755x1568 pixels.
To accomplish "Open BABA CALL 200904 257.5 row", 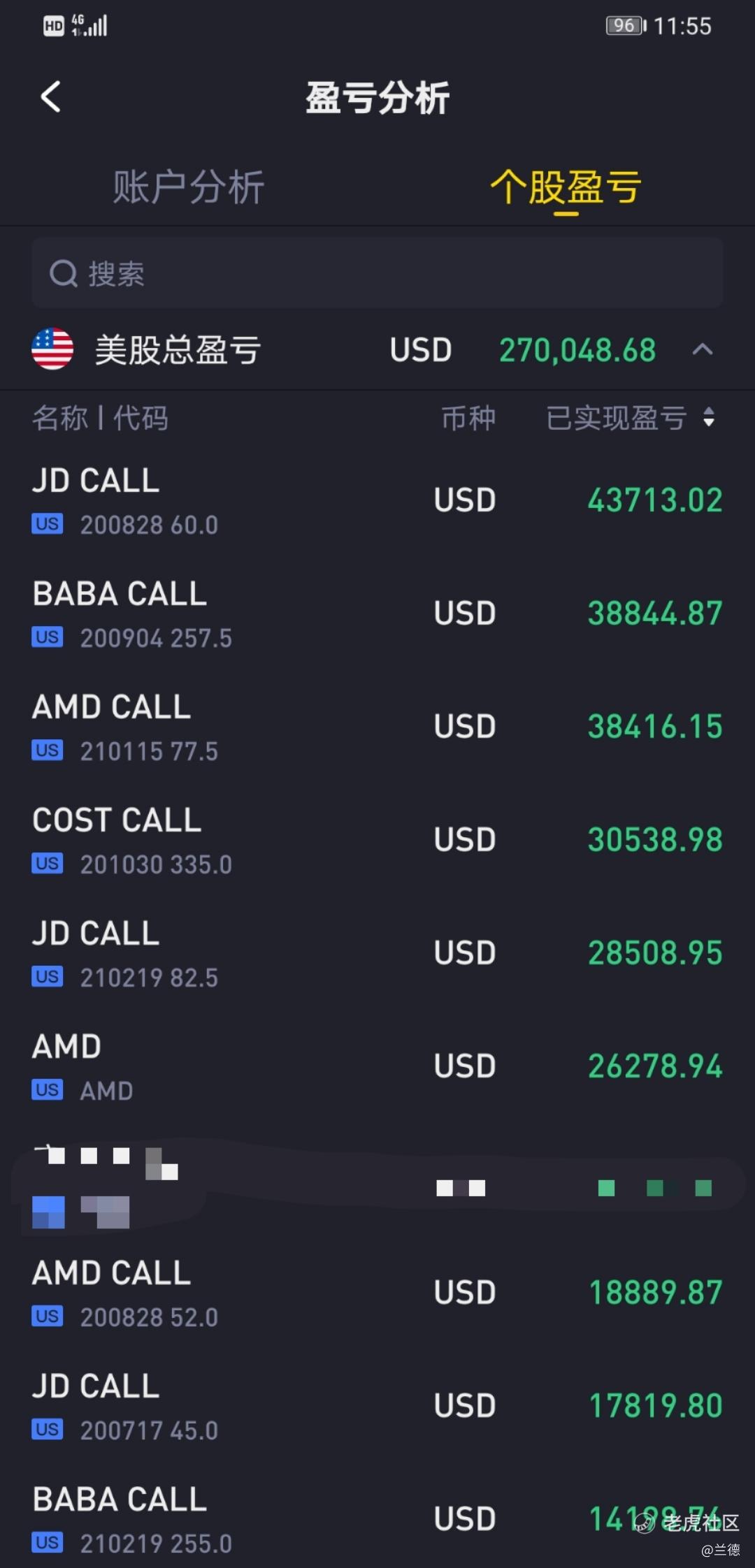I will (377, 614).
